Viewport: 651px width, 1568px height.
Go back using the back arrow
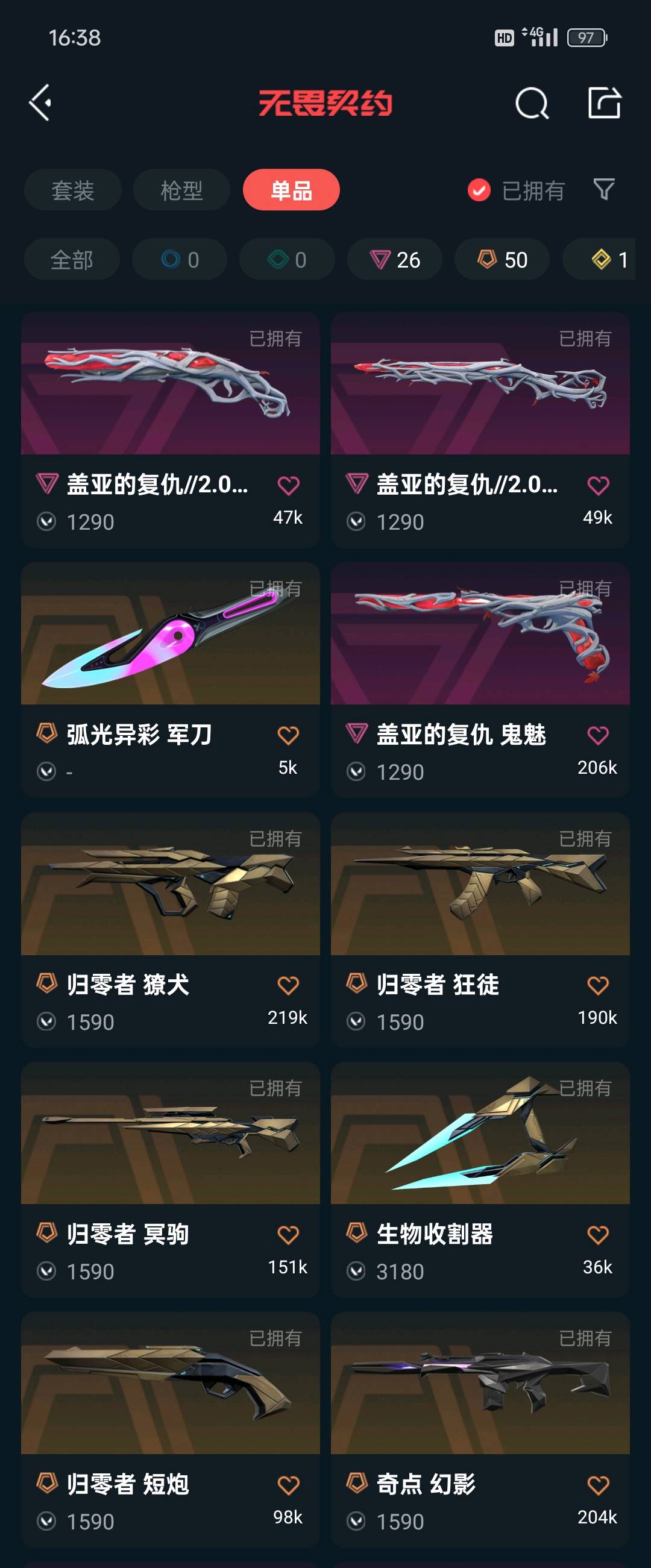coord(42,103)
